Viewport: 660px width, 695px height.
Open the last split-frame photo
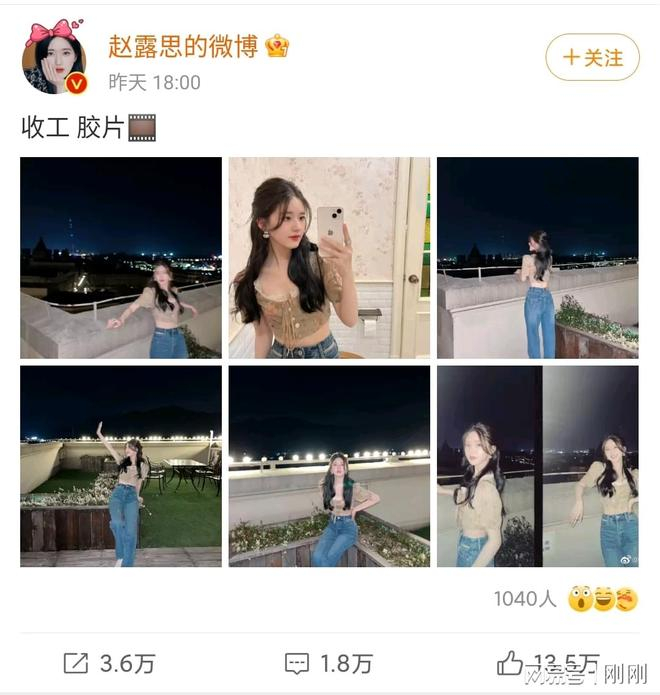click(x=538, y=466)
